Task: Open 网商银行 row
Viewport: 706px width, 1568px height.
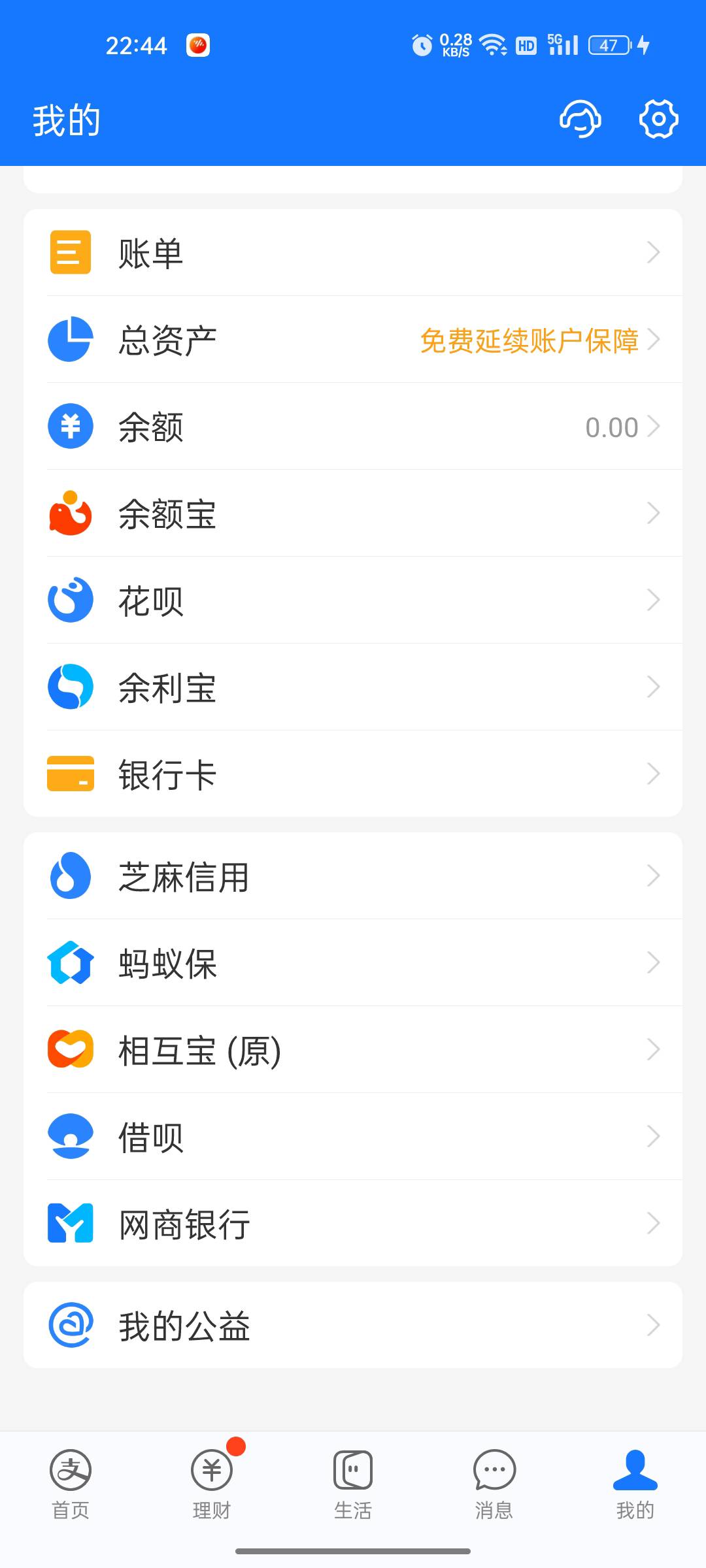Action: click(353, 1224)
